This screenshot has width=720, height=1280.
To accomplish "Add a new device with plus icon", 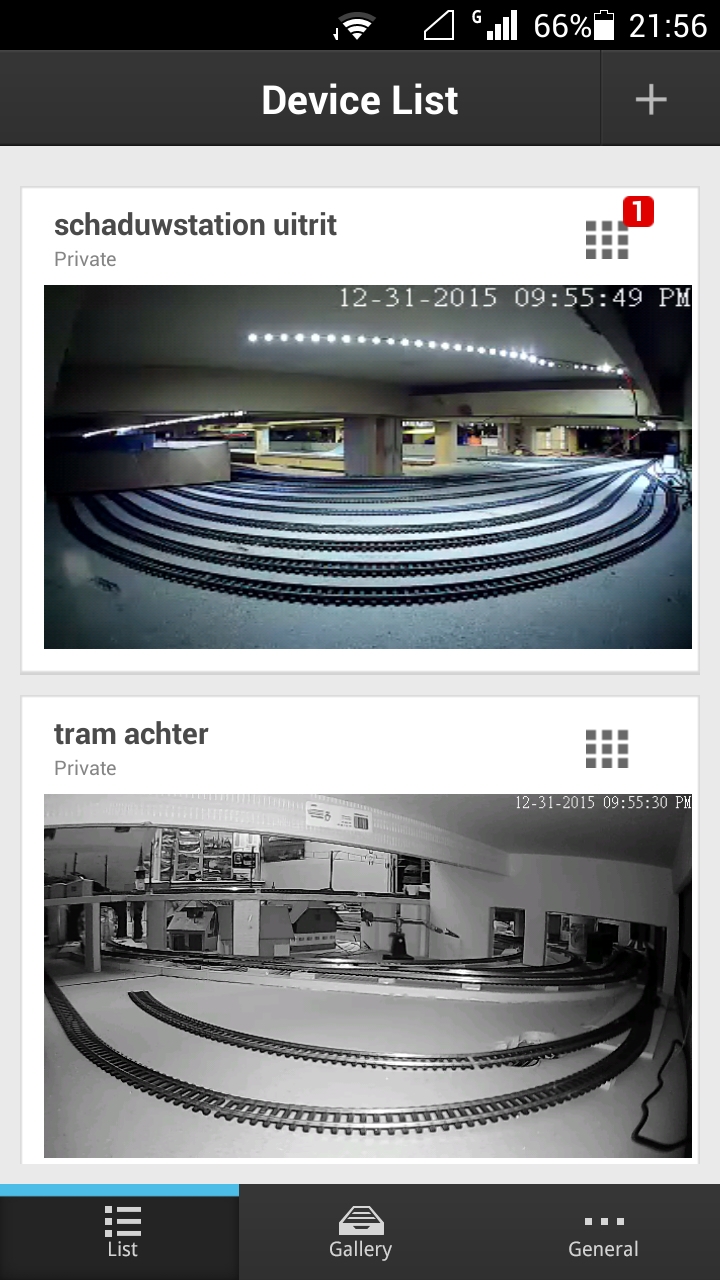I will 651,99.
